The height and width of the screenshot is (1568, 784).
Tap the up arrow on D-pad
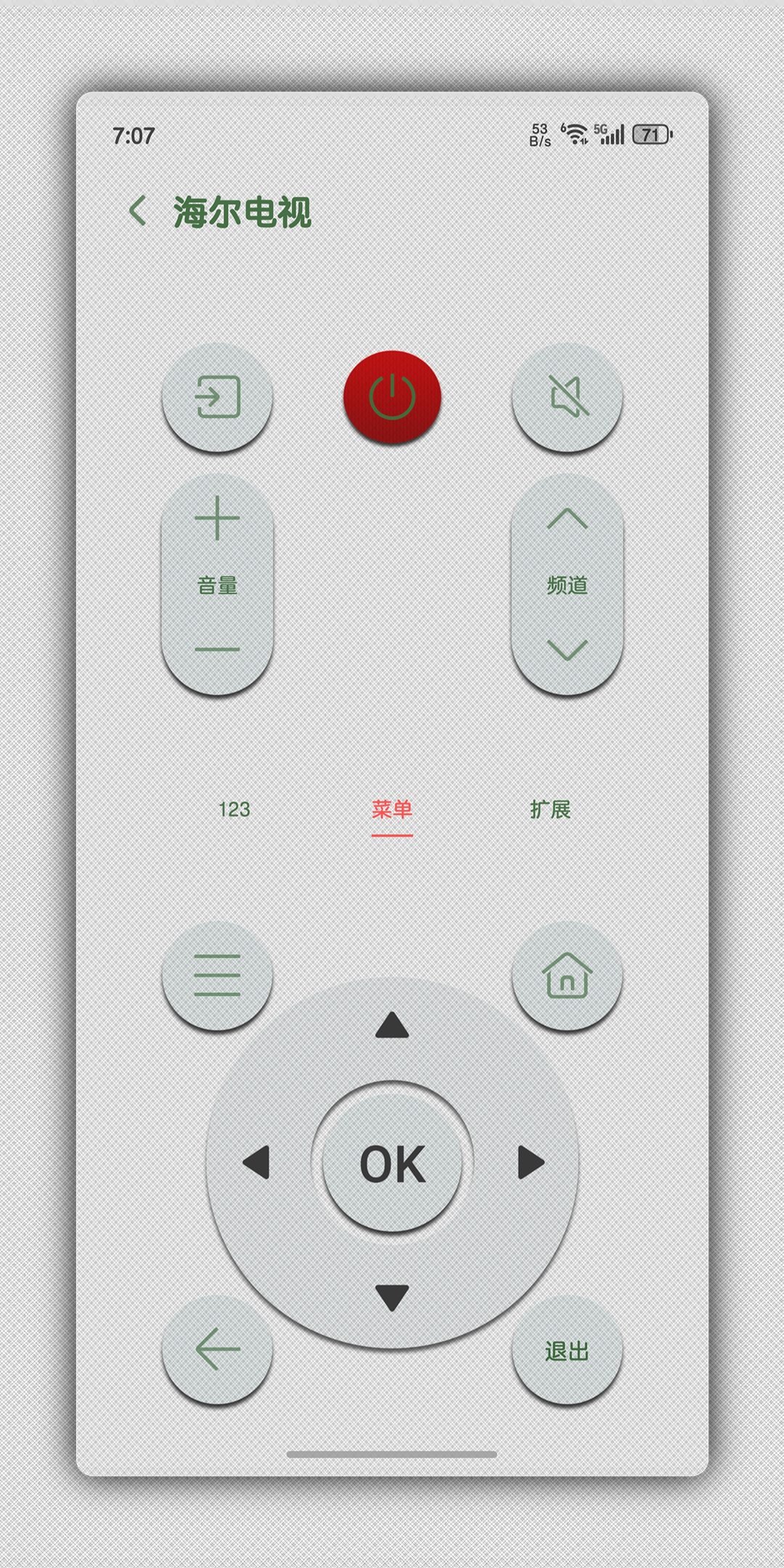click(x=392, y=1025)
